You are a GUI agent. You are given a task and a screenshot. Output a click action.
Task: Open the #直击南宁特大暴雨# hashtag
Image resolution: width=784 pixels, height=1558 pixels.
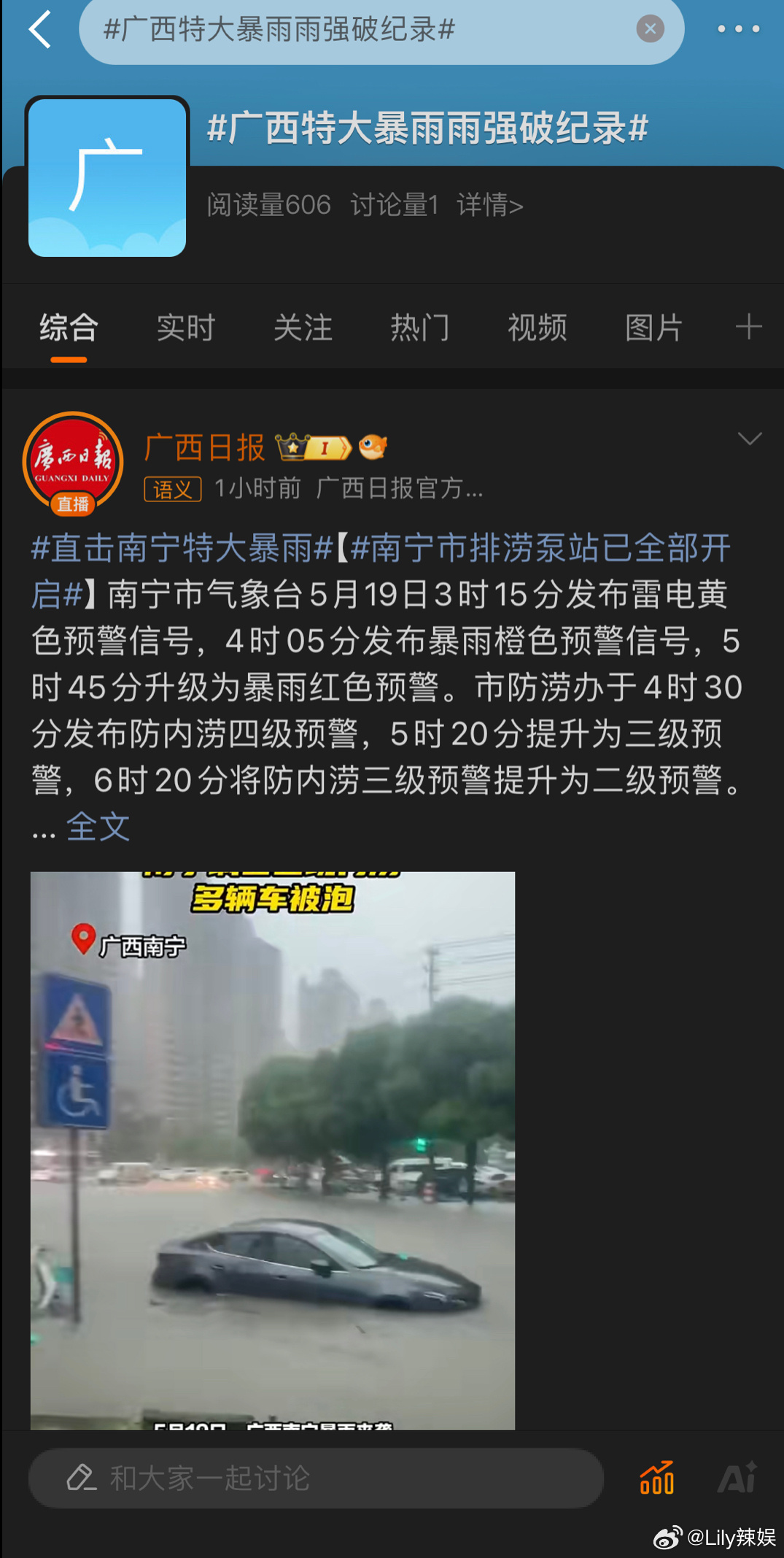tap(182, 548)
